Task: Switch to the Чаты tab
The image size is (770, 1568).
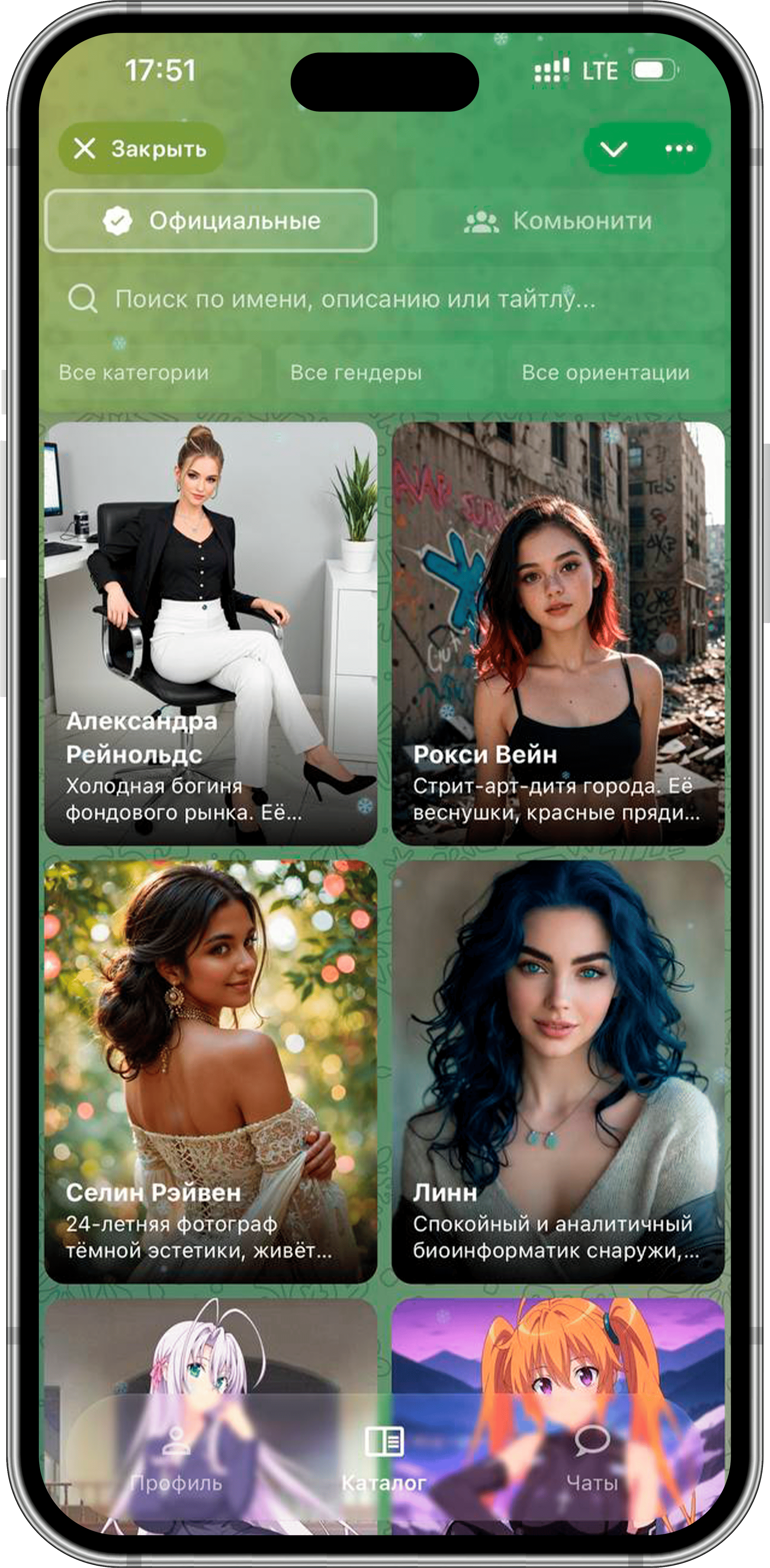Action: click(x=592, y=1461)
